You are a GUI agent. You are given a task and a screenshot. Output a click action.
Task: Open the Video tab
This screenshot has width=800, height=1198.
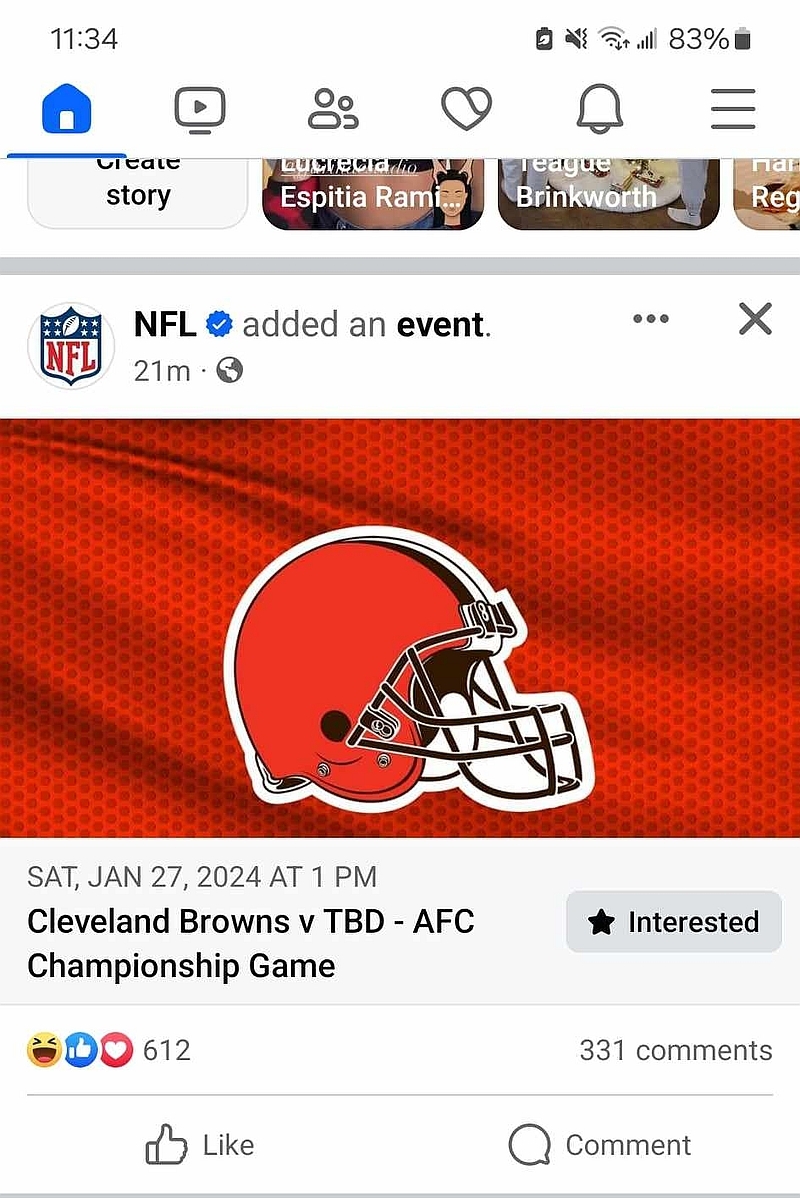pos(199,109)
